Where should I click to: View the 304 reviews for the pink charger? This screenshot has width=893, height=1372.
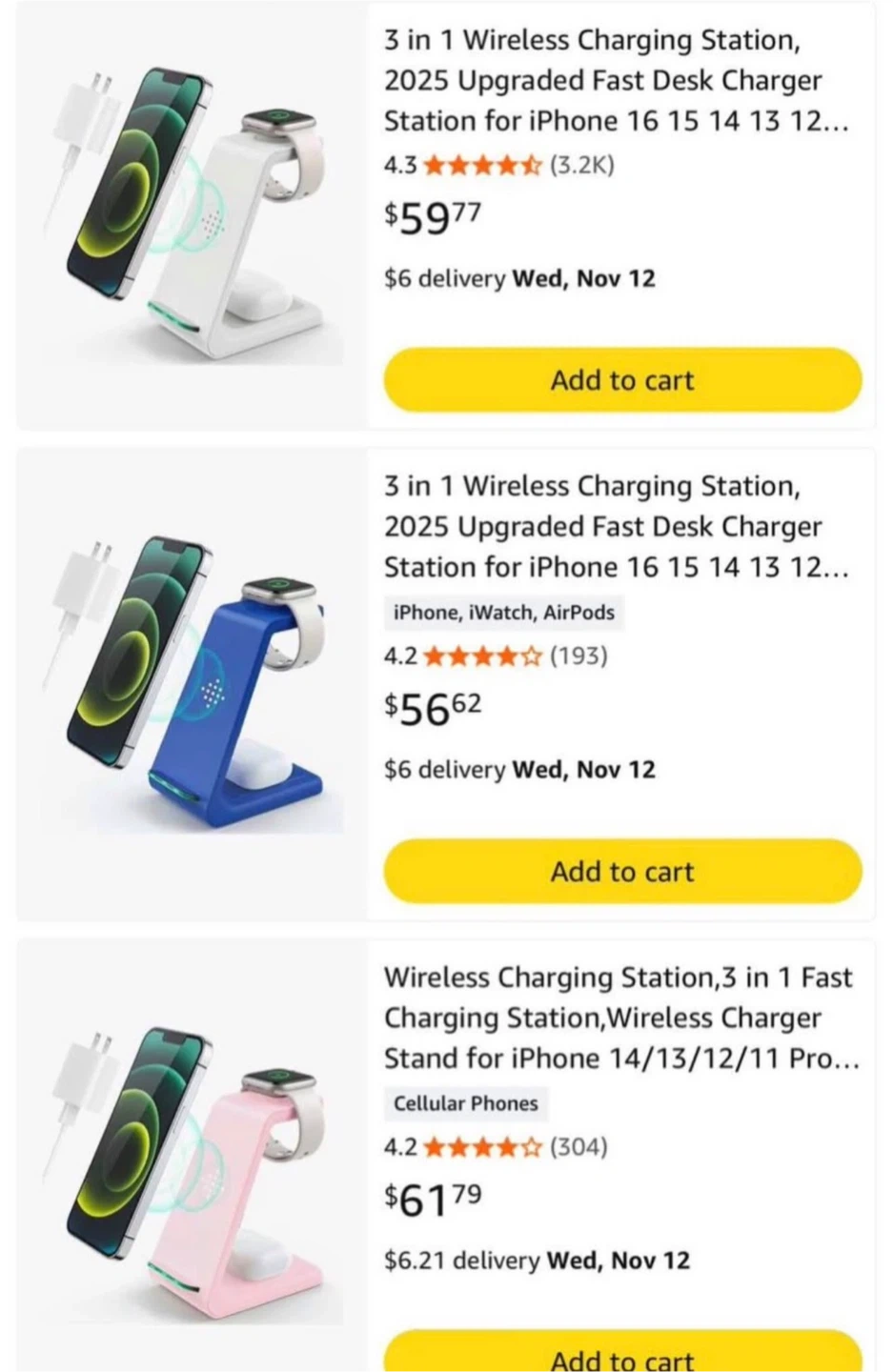click(578, 1146)
